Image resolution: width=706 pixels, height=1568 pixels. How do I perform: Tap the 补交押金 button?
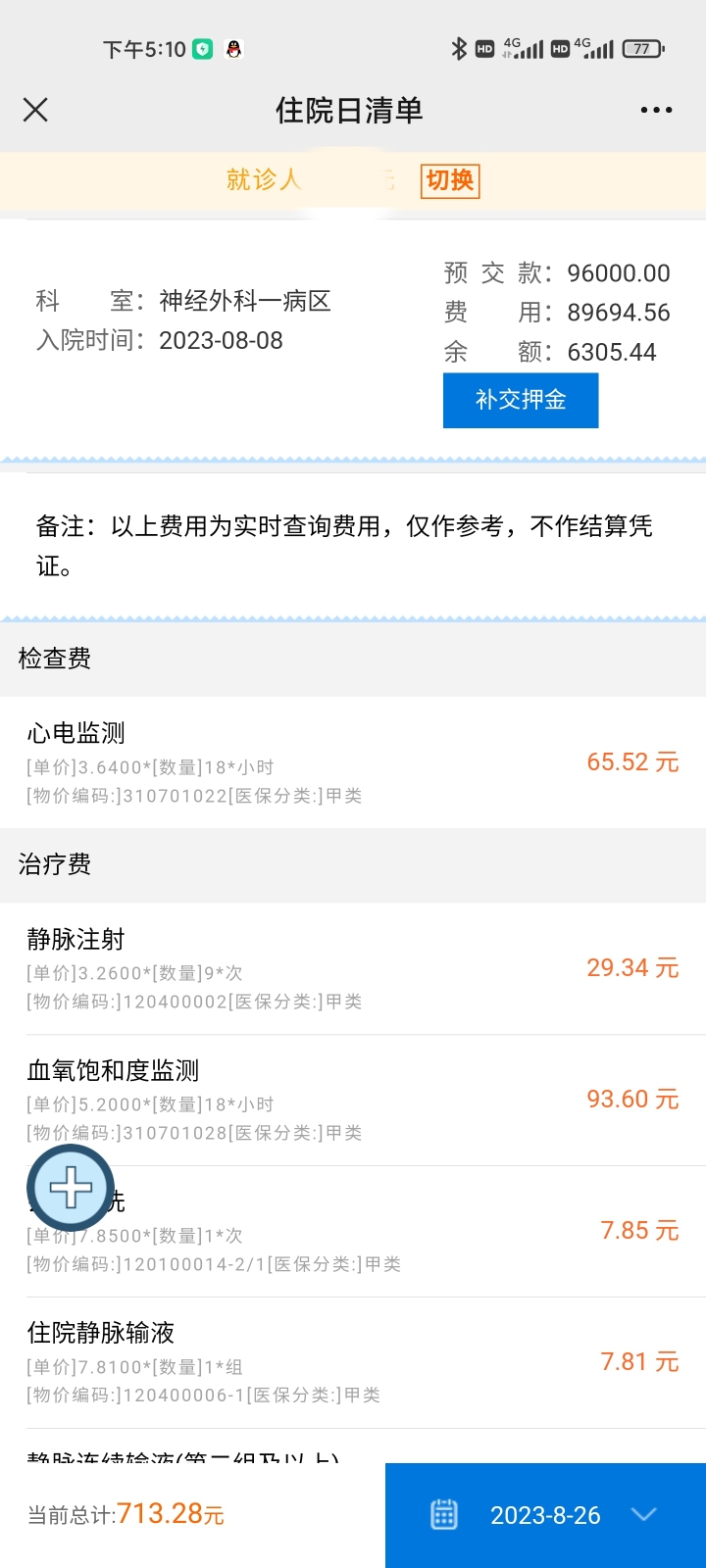pyautogui.click(x=521, y=400)
